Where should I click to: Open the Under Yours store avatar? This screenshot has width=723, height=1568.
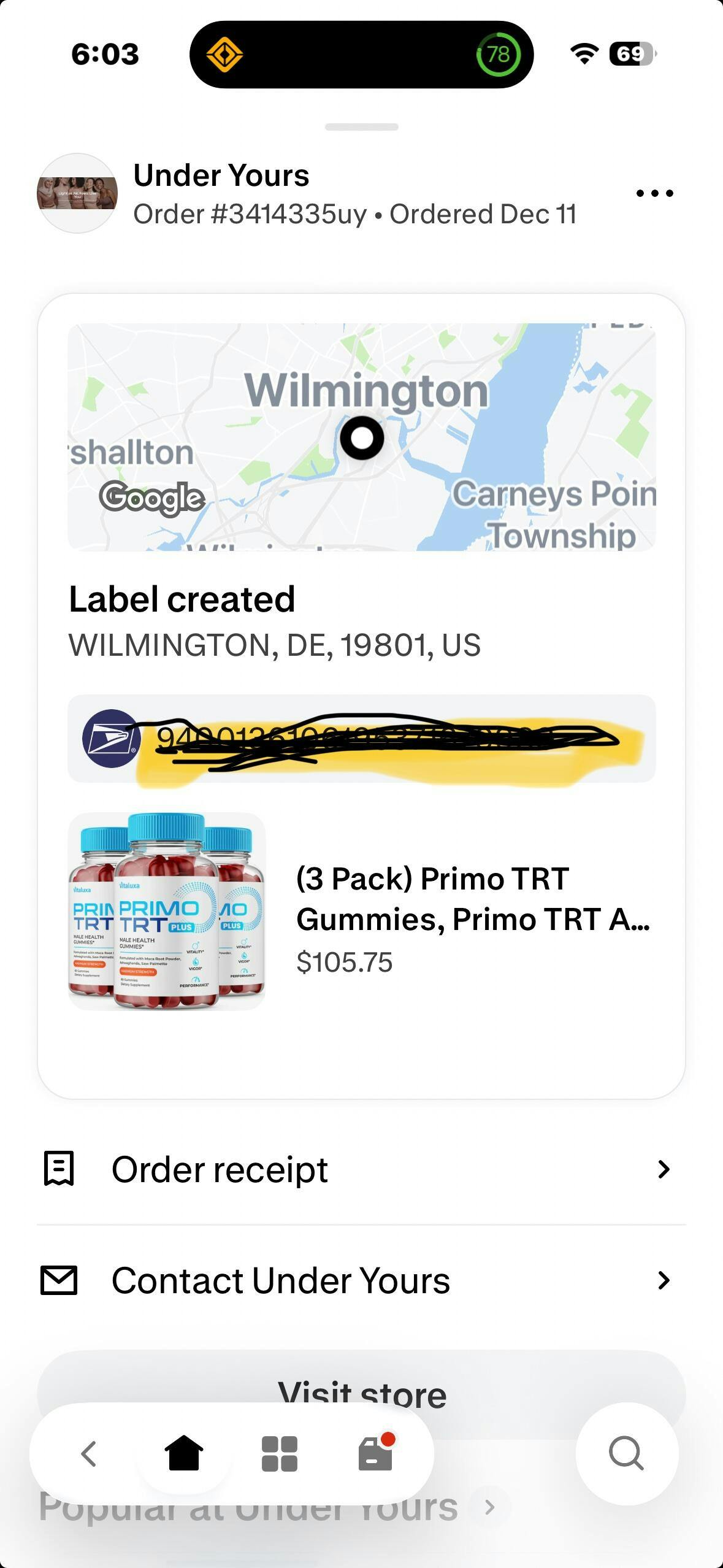77,193
